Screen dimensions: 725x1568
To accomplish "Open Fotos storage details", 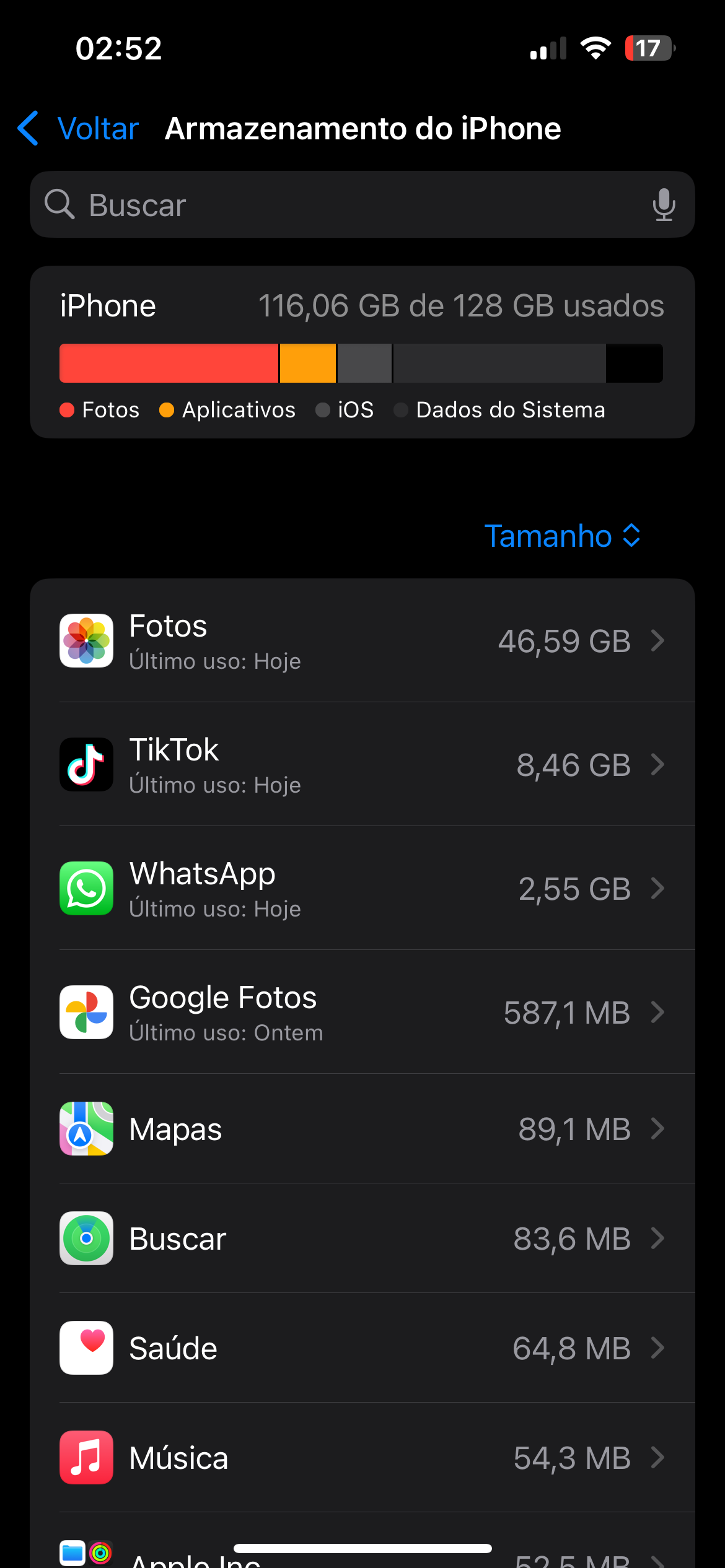I will click(x=362, y=641).
